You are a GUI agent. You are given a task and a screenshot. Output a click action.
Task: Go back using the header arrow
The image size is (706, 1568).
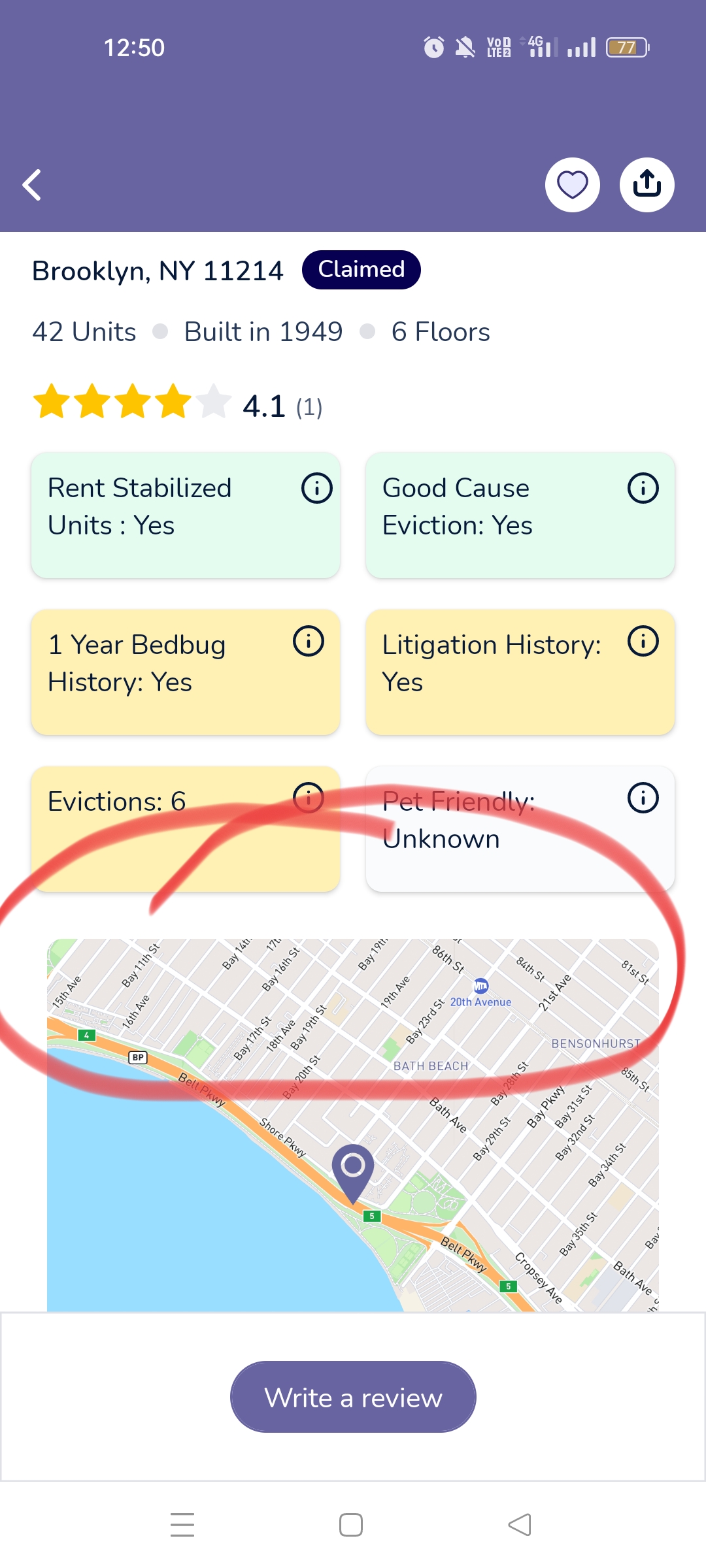pyautogui.click(x=32, y=185)
